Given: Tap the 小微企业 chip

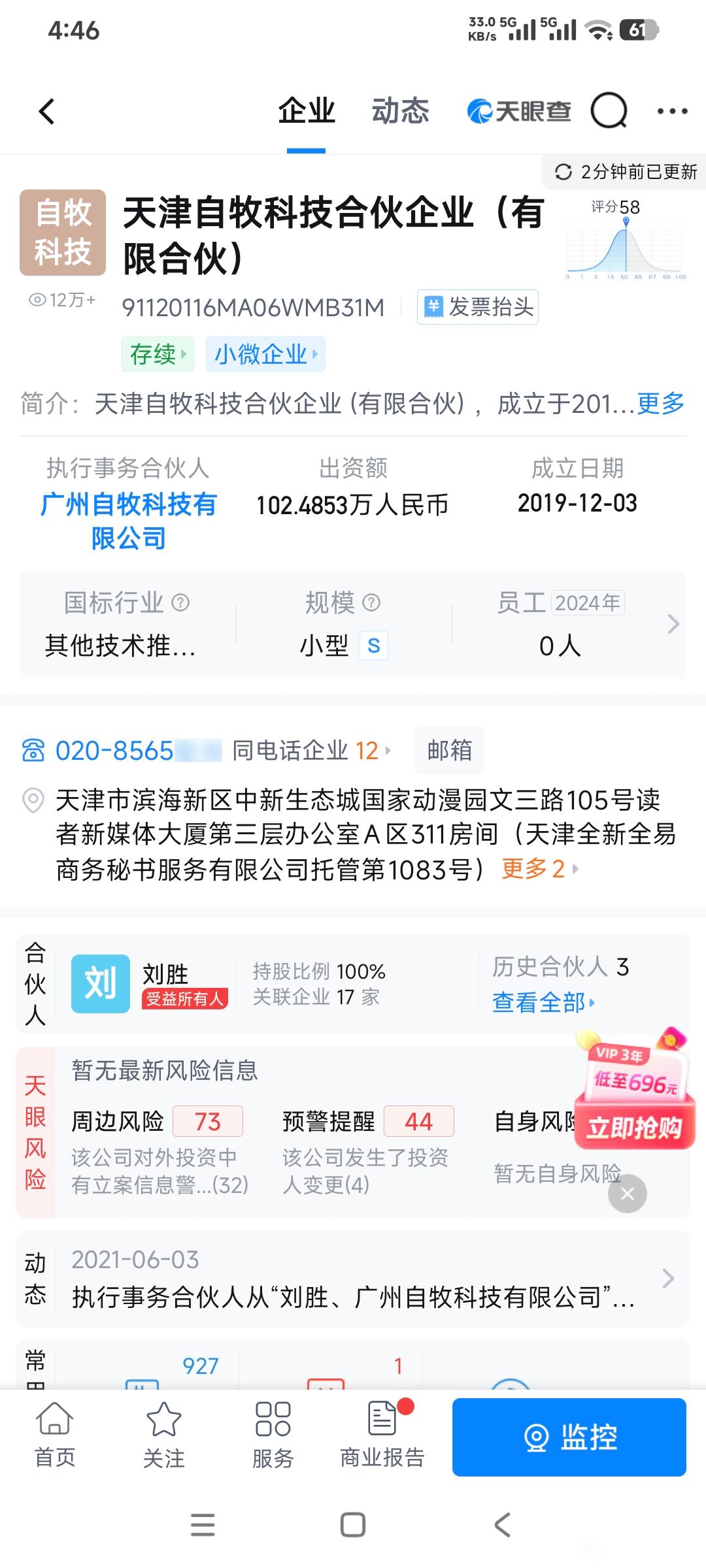Looking at the screenshot, I should tap(265, 355).
